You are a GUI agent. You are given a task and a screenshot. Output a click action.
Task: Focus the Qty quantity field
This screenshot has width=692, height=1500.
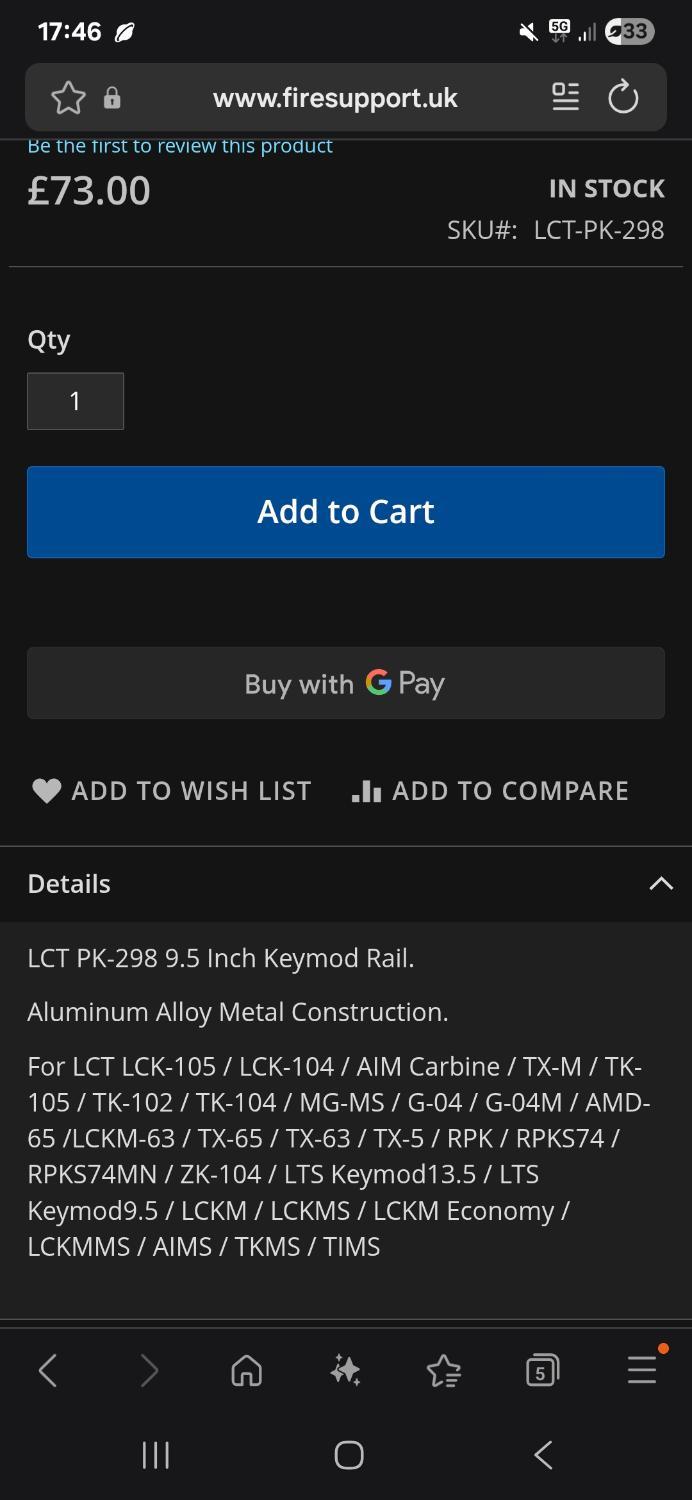pos(75,401)
